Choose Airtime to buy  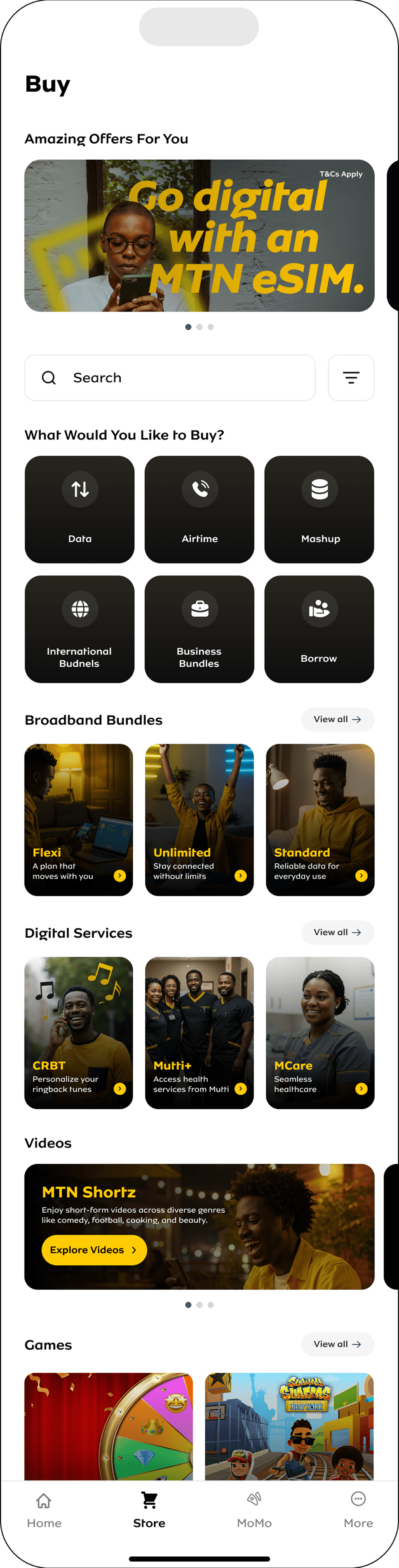point(199,509)
